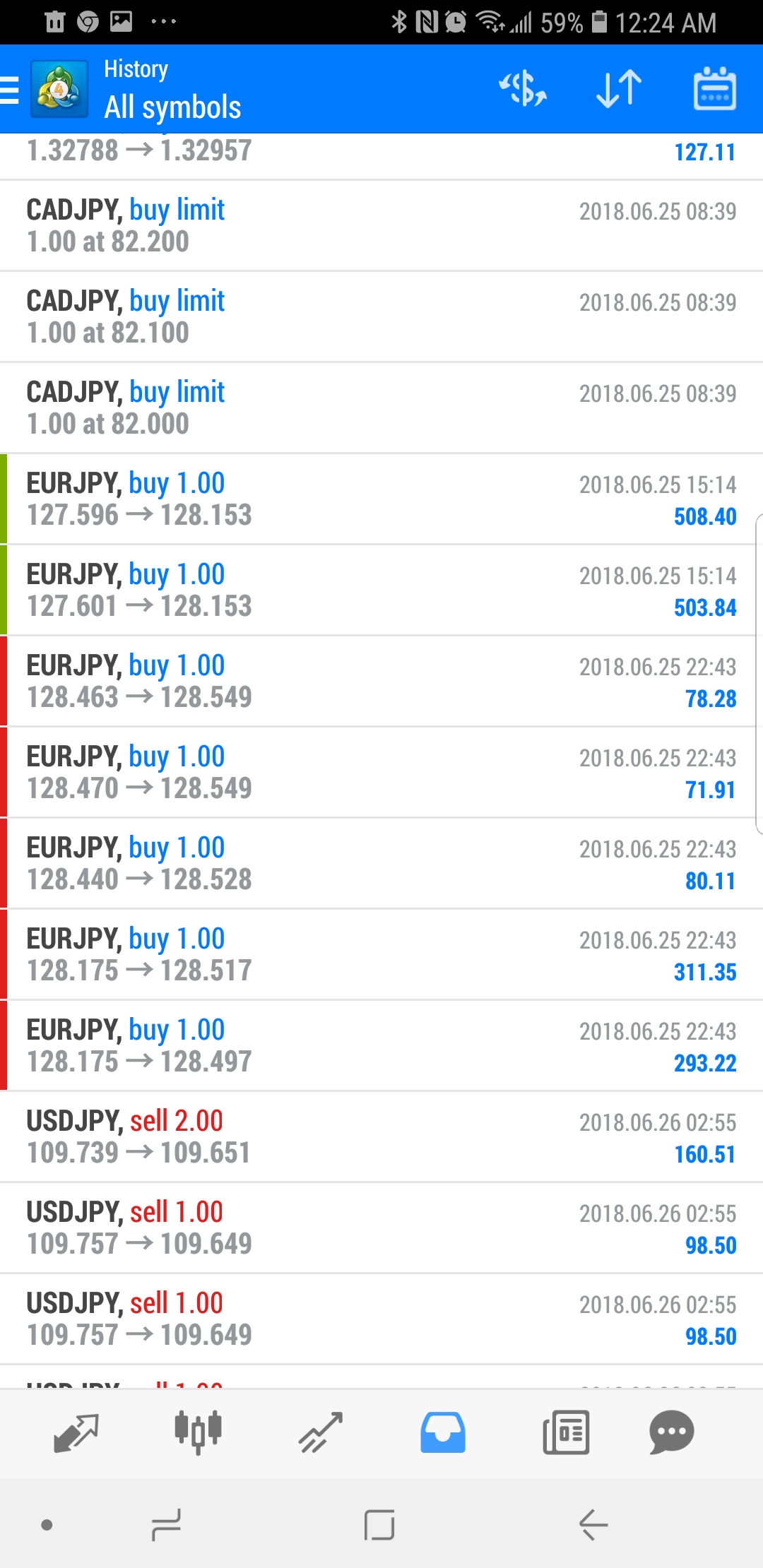The height and width of the screenshot is (1568, 763).
Task: Open the USDJPY sell 2.00 trade
Action: click(x=381, y=1137)
